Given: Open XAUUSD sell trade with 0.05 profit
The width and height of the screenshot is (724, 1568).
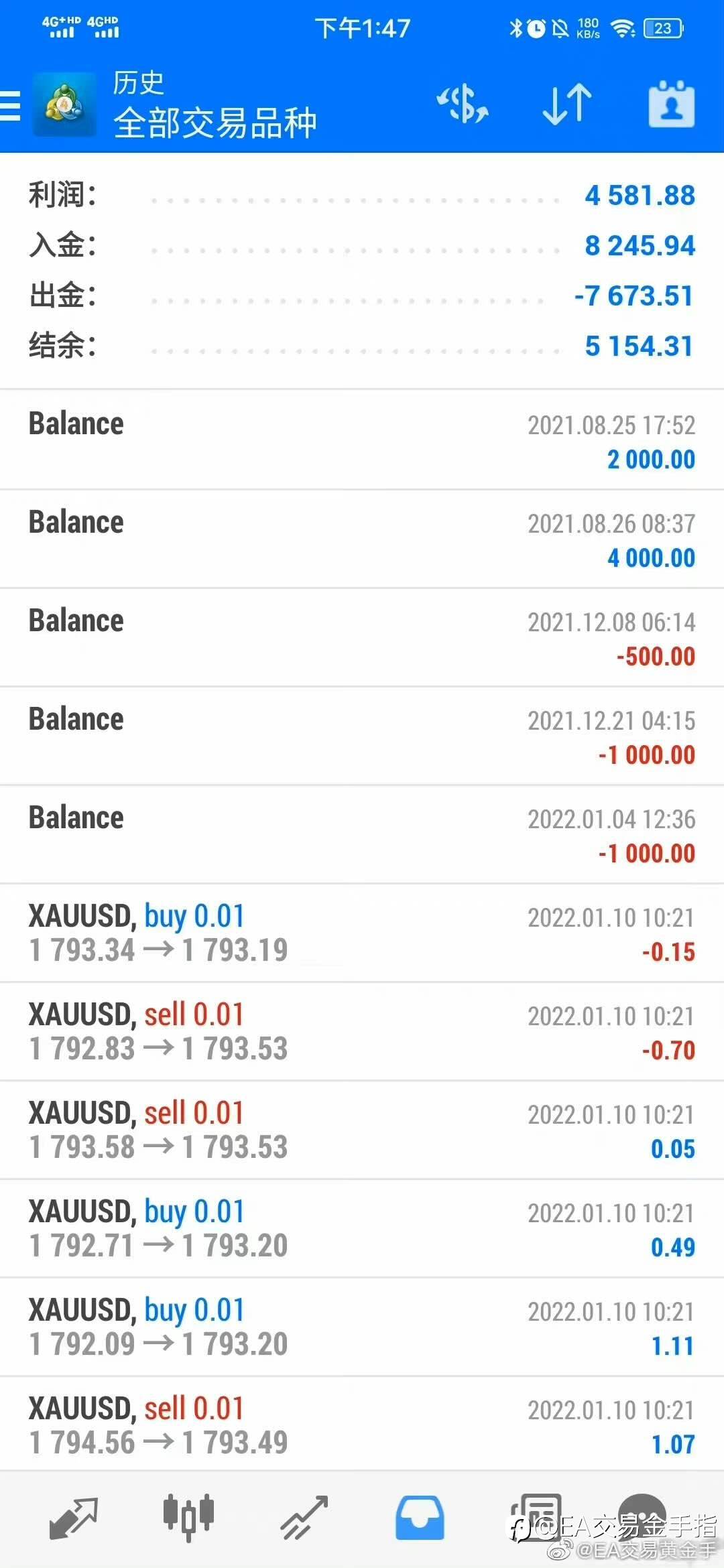Looking at the screenshot, I should [x=362, y=1130].
